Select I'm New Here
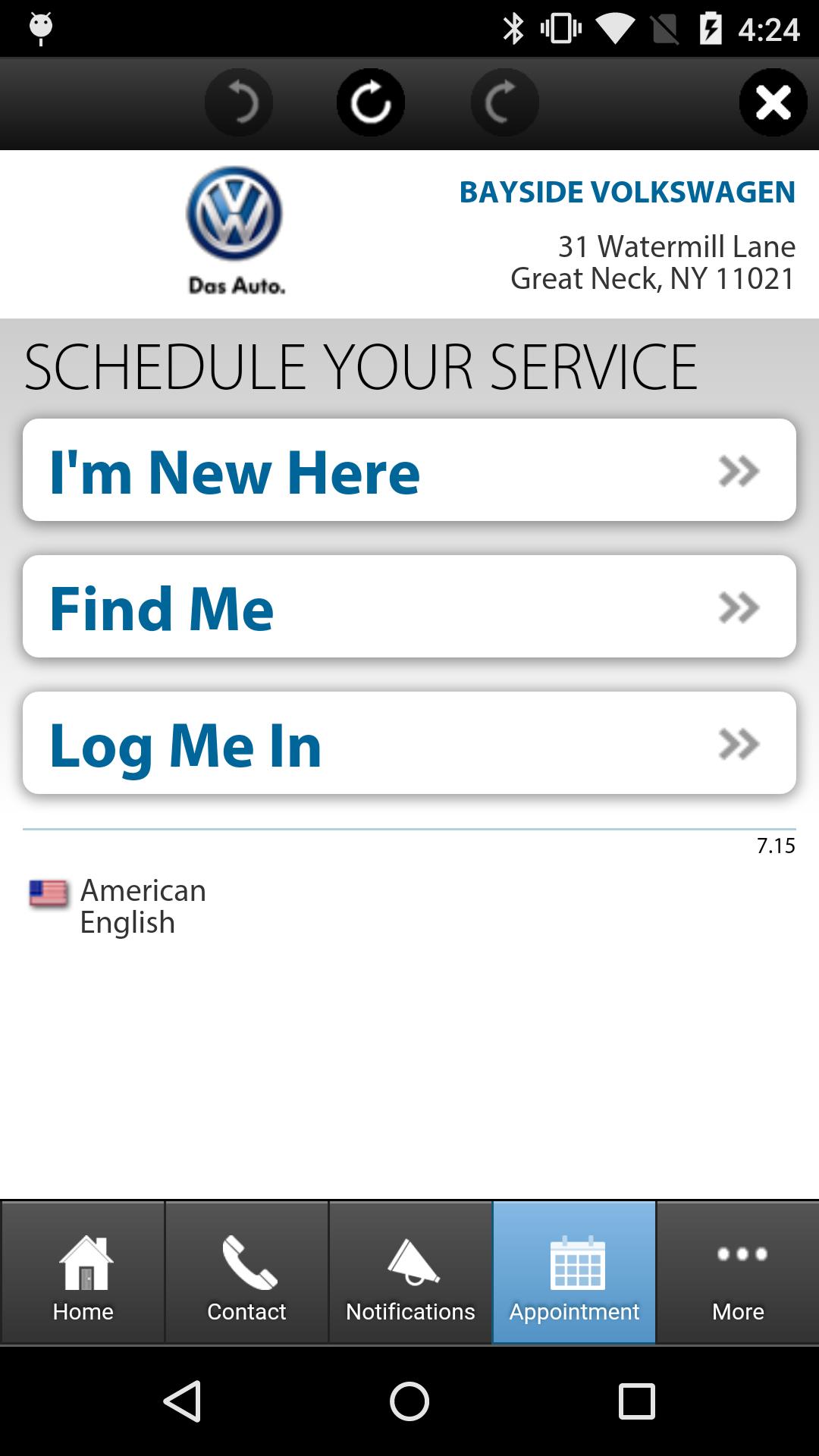The width and height of the screenshot is (819, 1456). (409, 470)
